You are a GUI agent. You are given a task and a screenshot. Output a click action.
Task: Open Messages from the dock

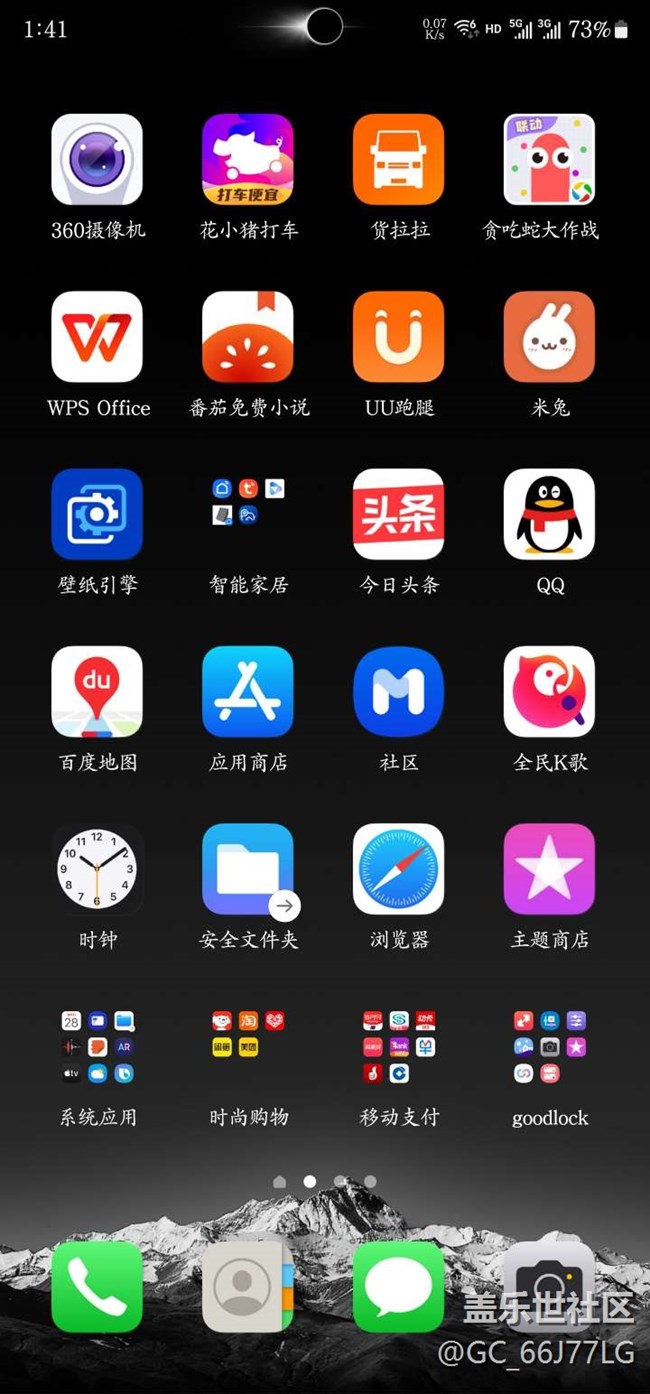point(398,1287)
